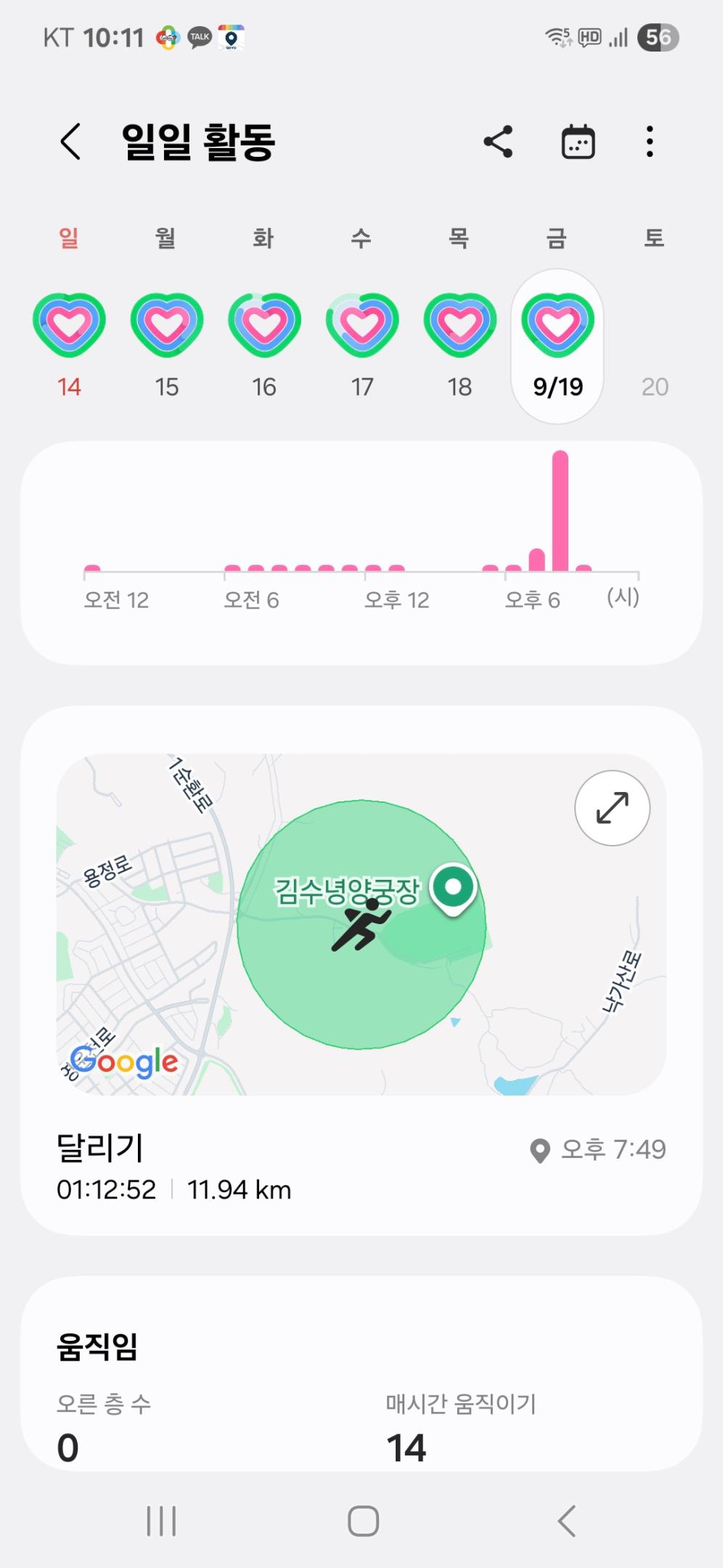The image size is (723, 1568).
Task: Share the daily activity summary
Action: [x=498, y=142]
